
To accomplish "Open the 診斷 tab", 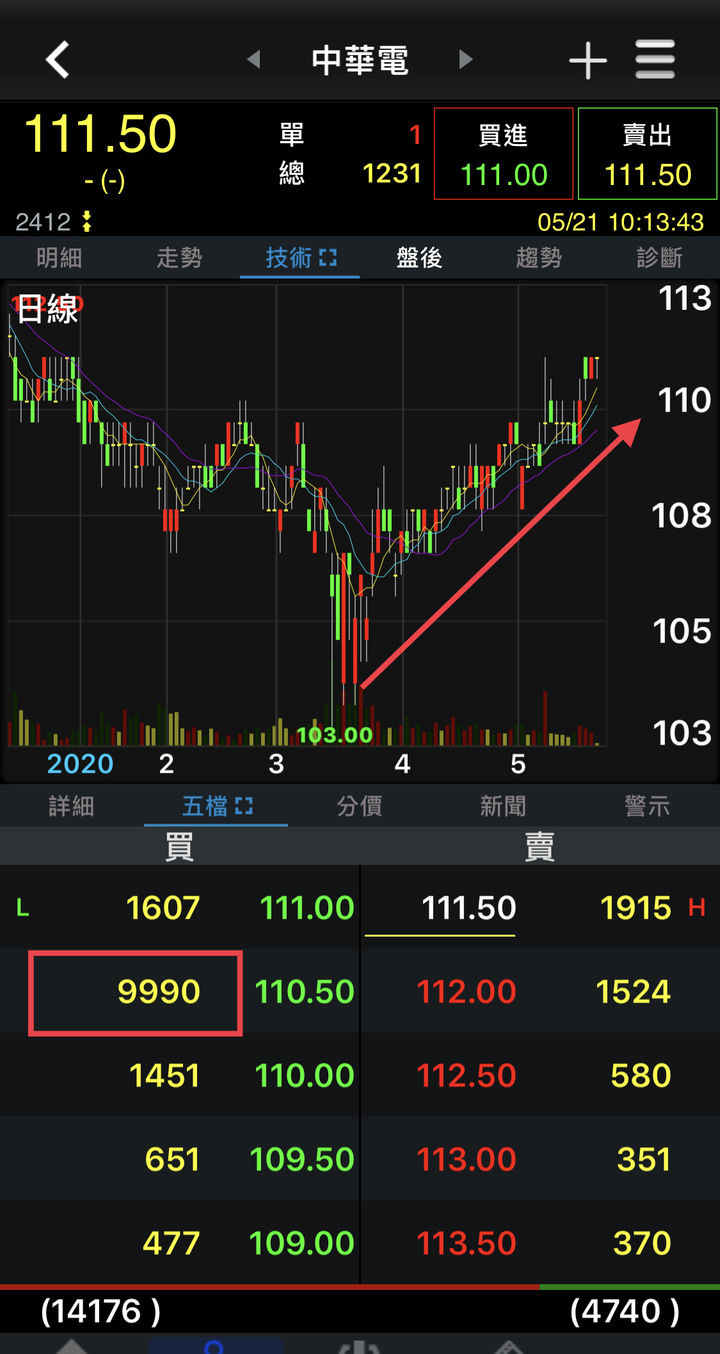I will click(659, 258).
